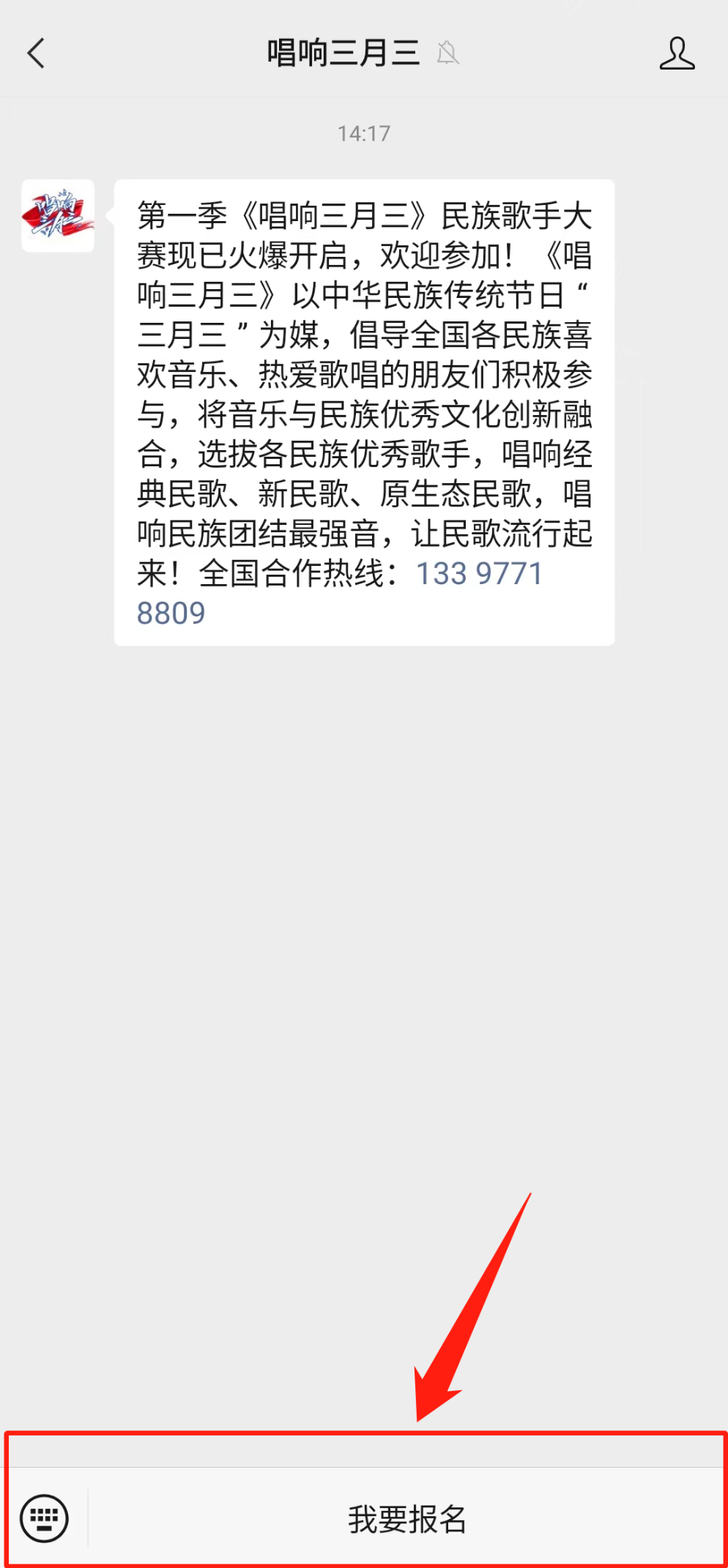Open the account profile icon

676,53
